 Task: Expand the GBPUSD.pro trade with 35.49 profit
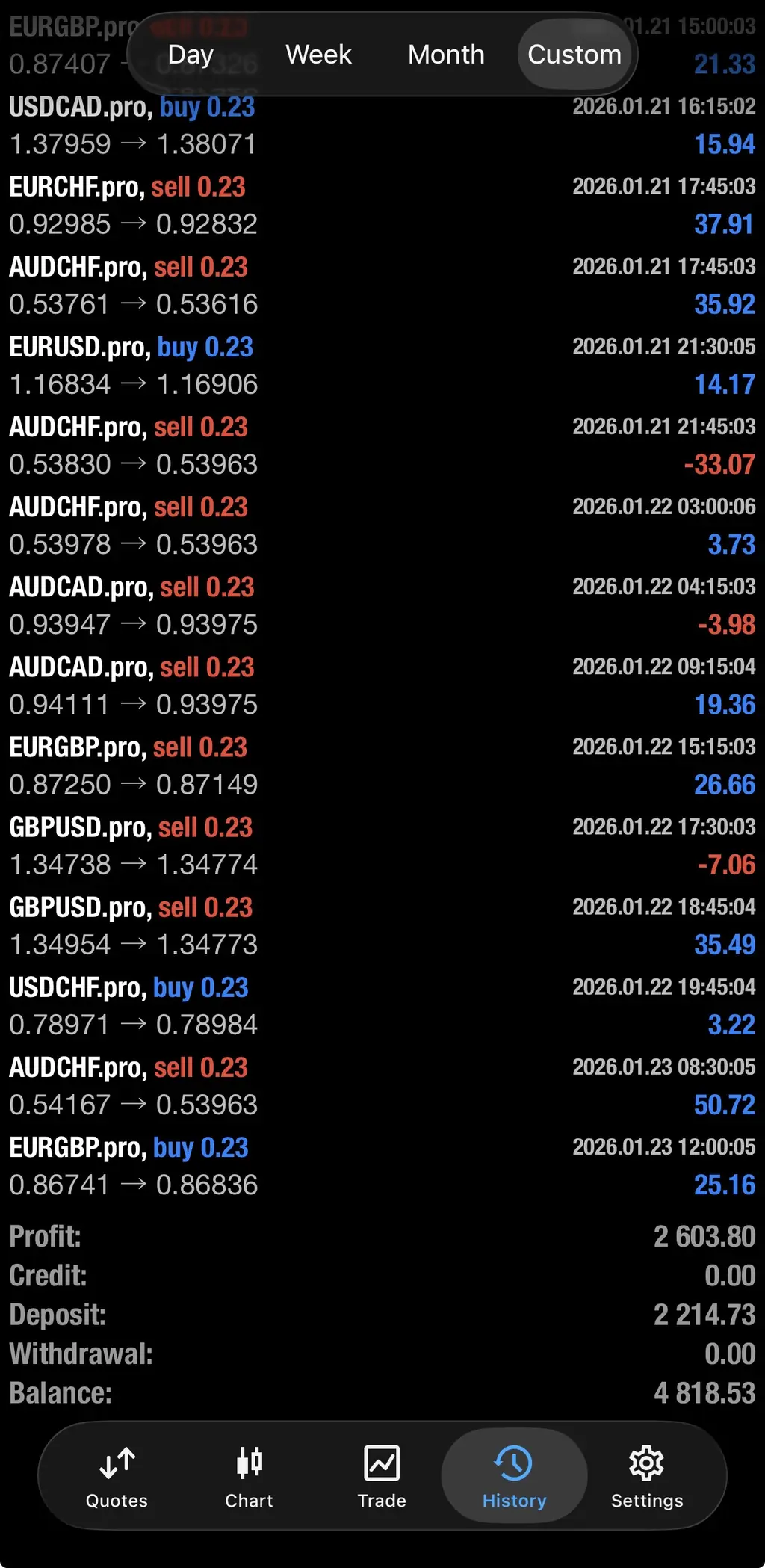coord(382,925)
